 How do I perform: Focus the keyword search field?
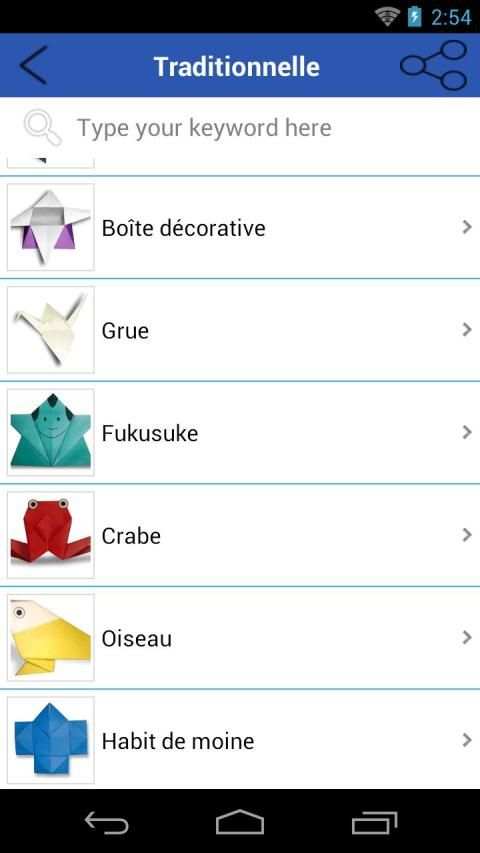pos(240,128)
